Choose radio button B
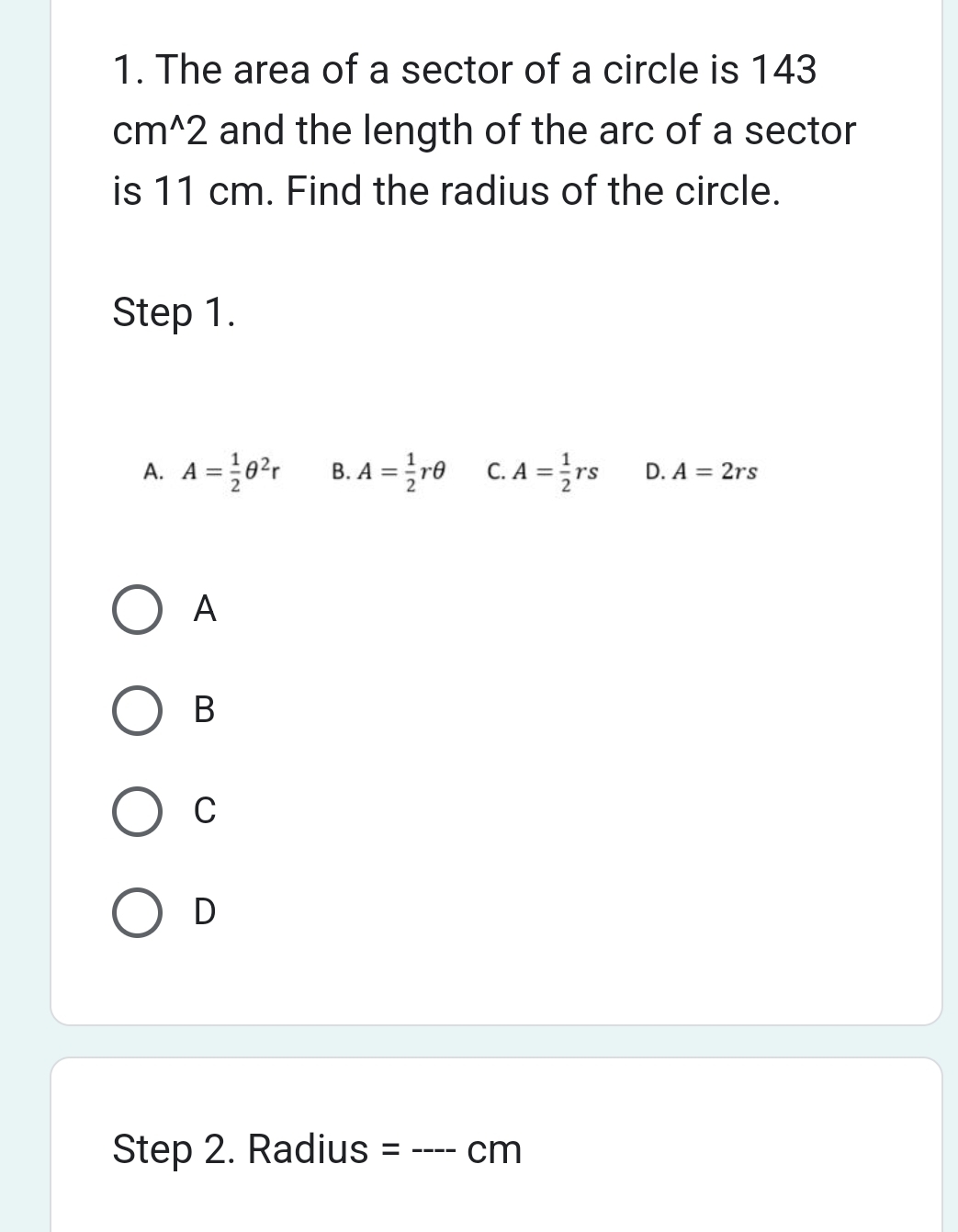 coord(138,710)
